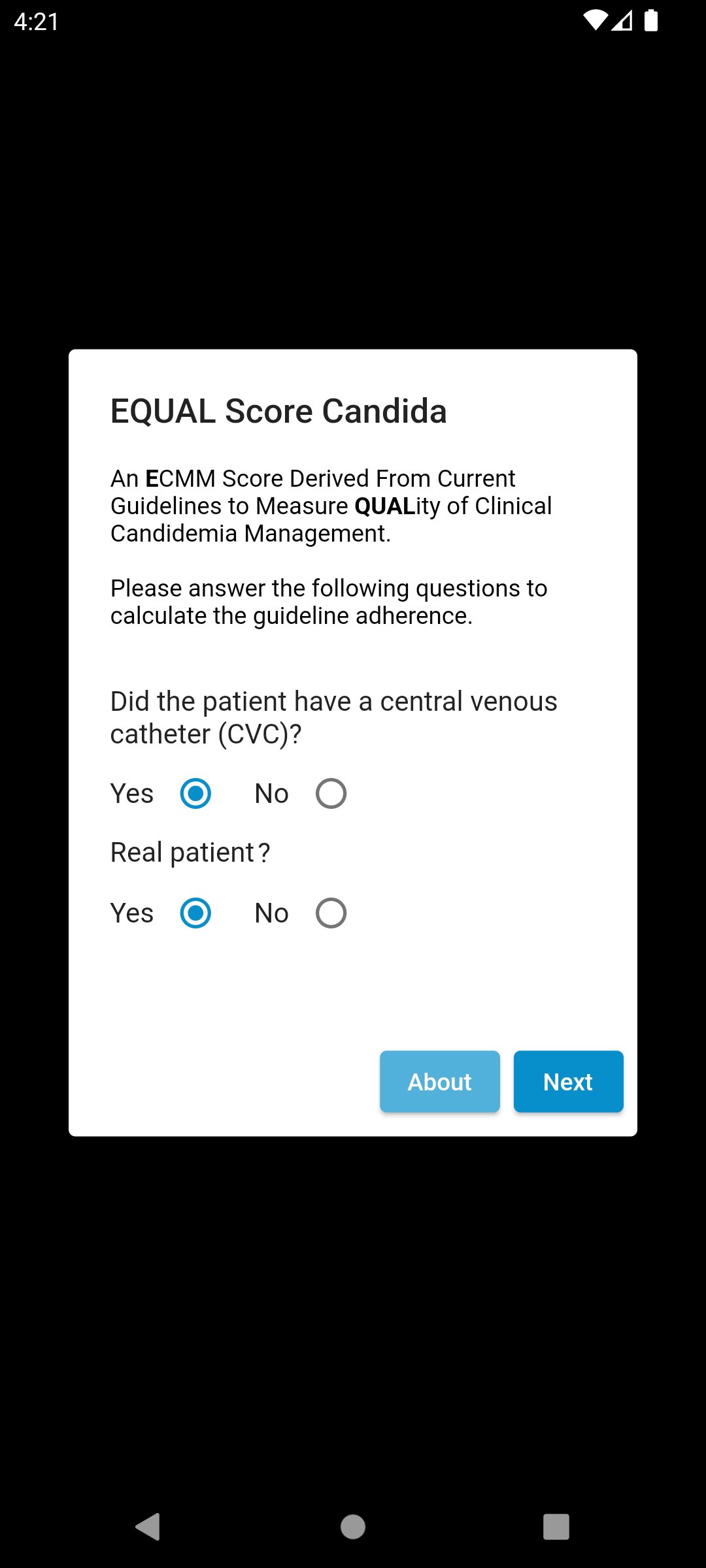Click the EQUAL Score Candida title

(x=278, y=410)
